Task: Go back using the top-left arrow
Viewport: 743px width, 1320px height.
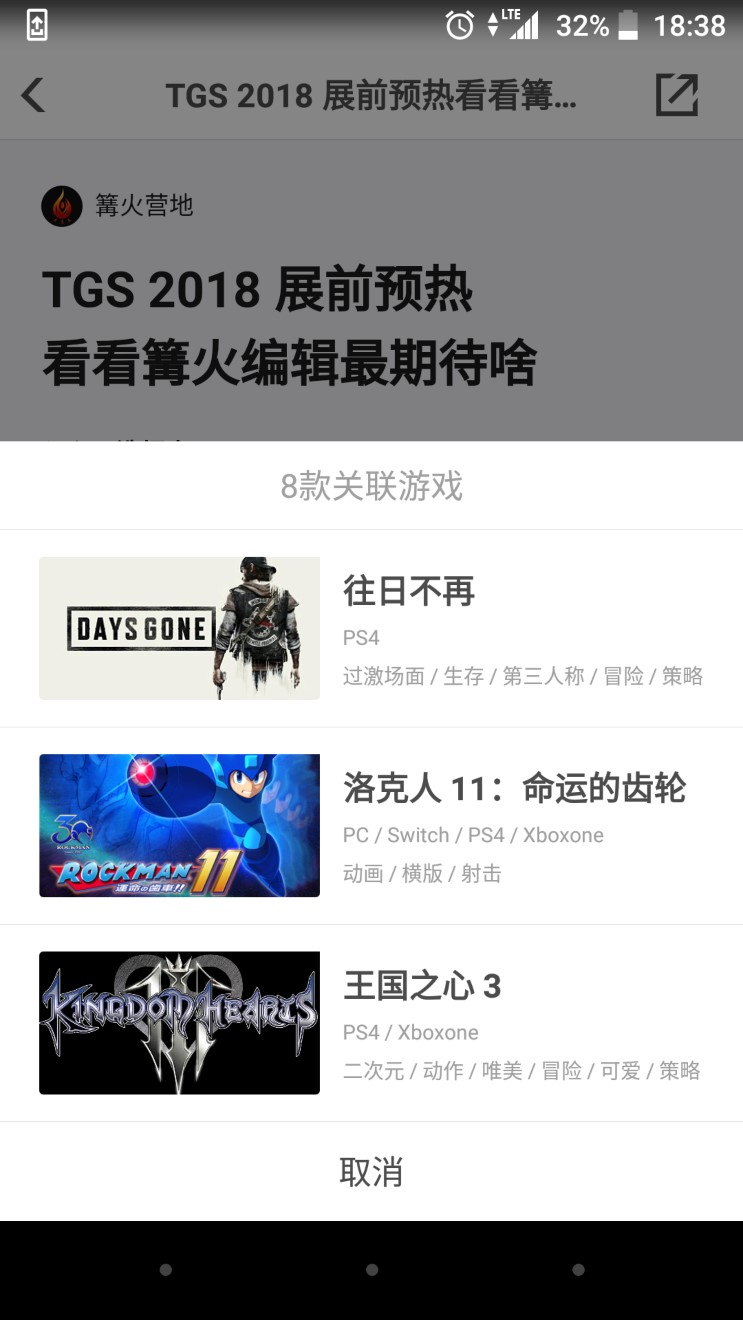Action: coord(34,96)
